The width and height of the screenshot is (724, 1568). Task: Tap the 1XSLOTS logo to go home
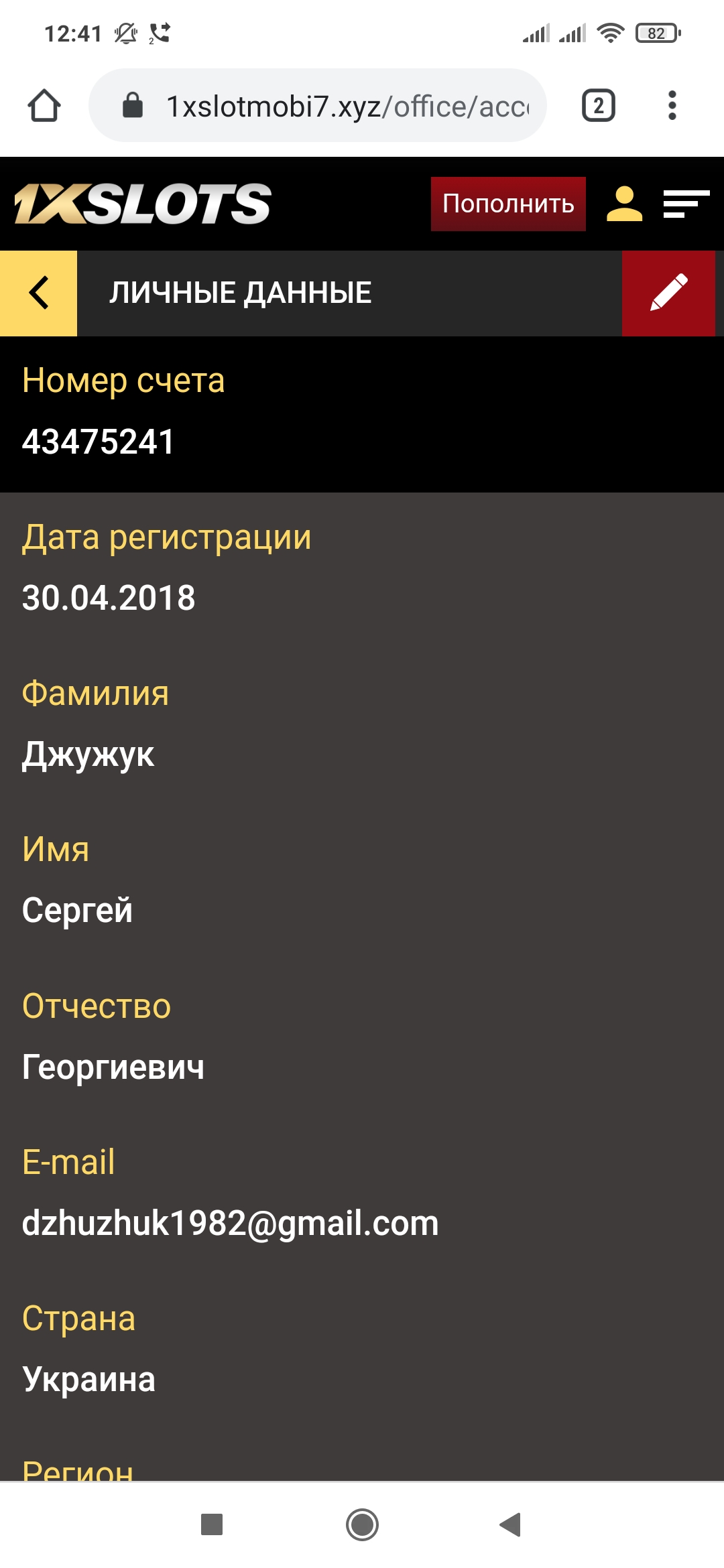143,204
